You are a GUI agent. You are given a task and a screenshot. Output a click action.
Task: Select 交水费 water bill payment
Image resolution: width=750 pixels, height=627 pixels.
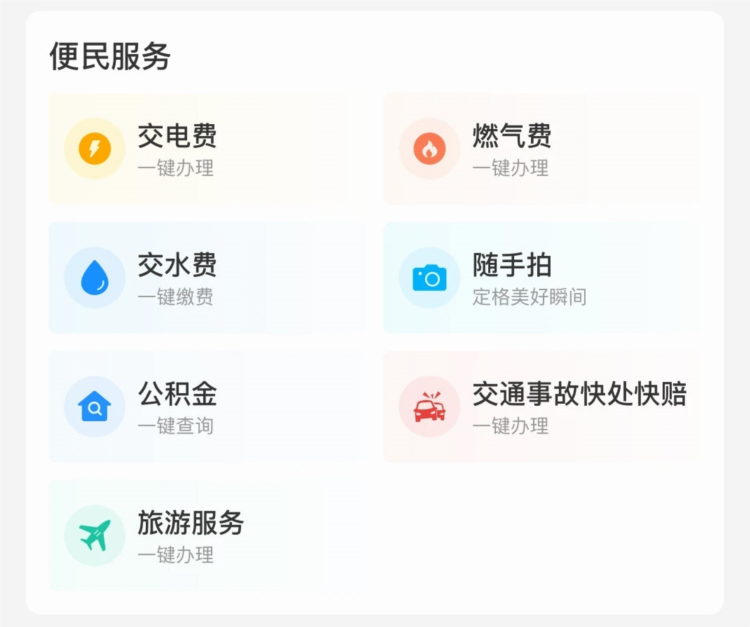206,277
